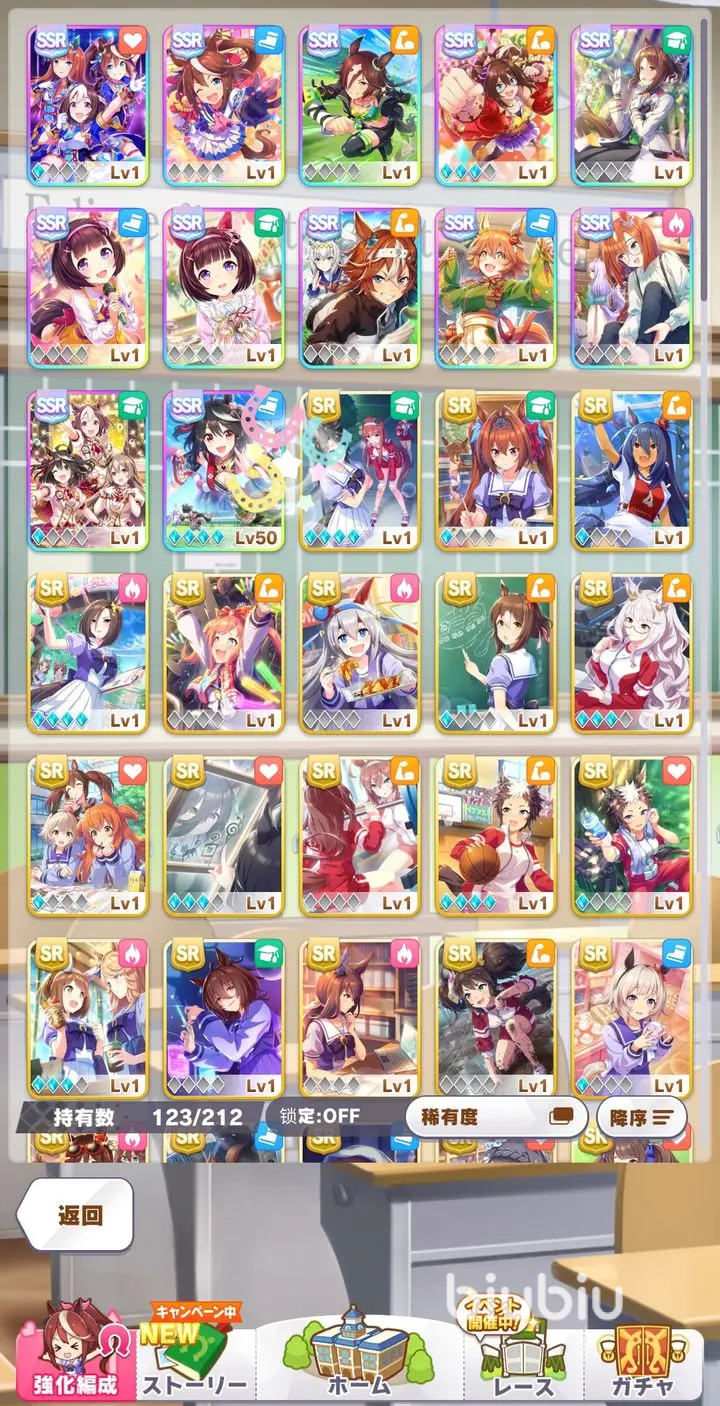
Task: Open the SR card with the basketball player
Action: point(495,835)
